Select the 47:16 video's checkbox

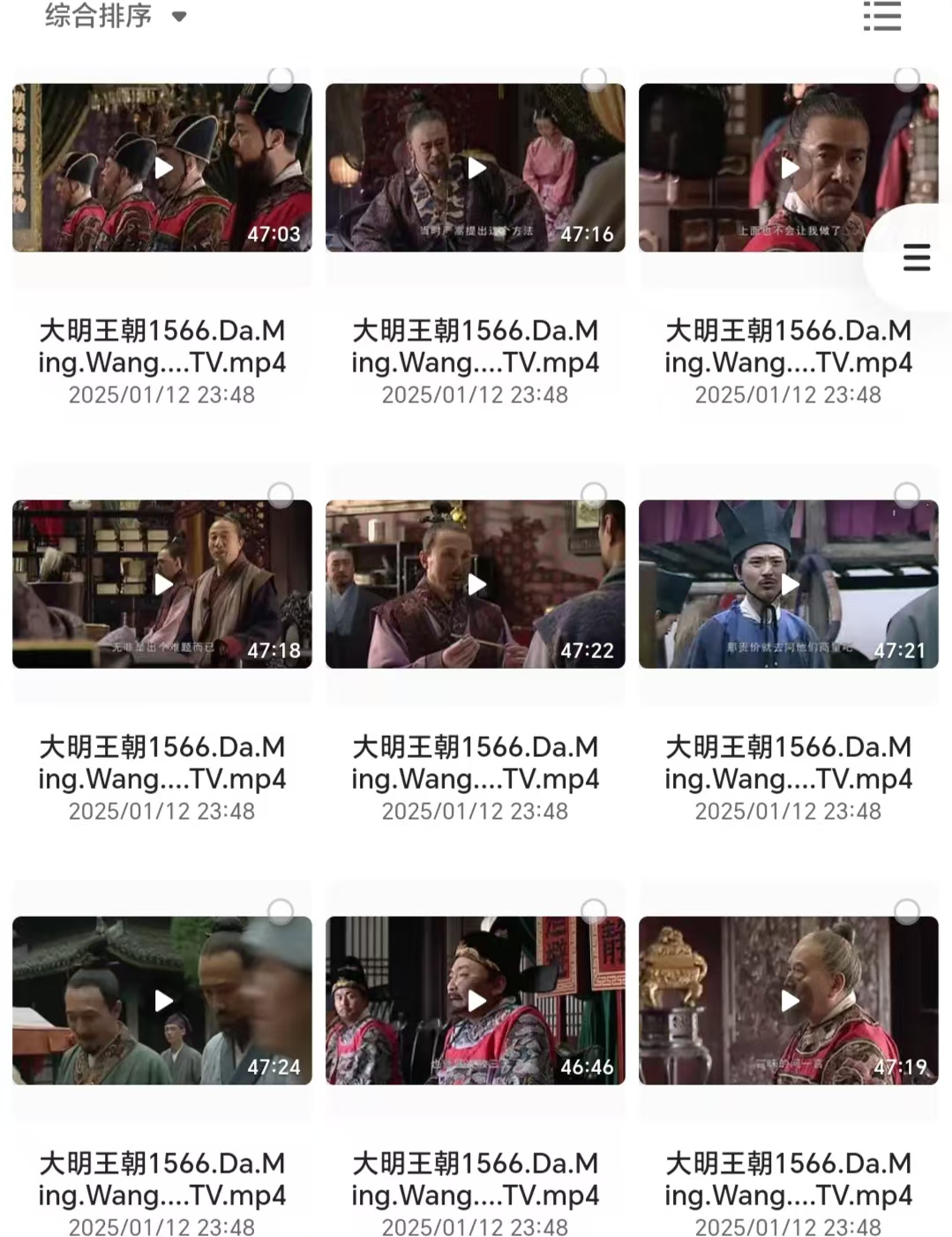(x=594, y=79)
